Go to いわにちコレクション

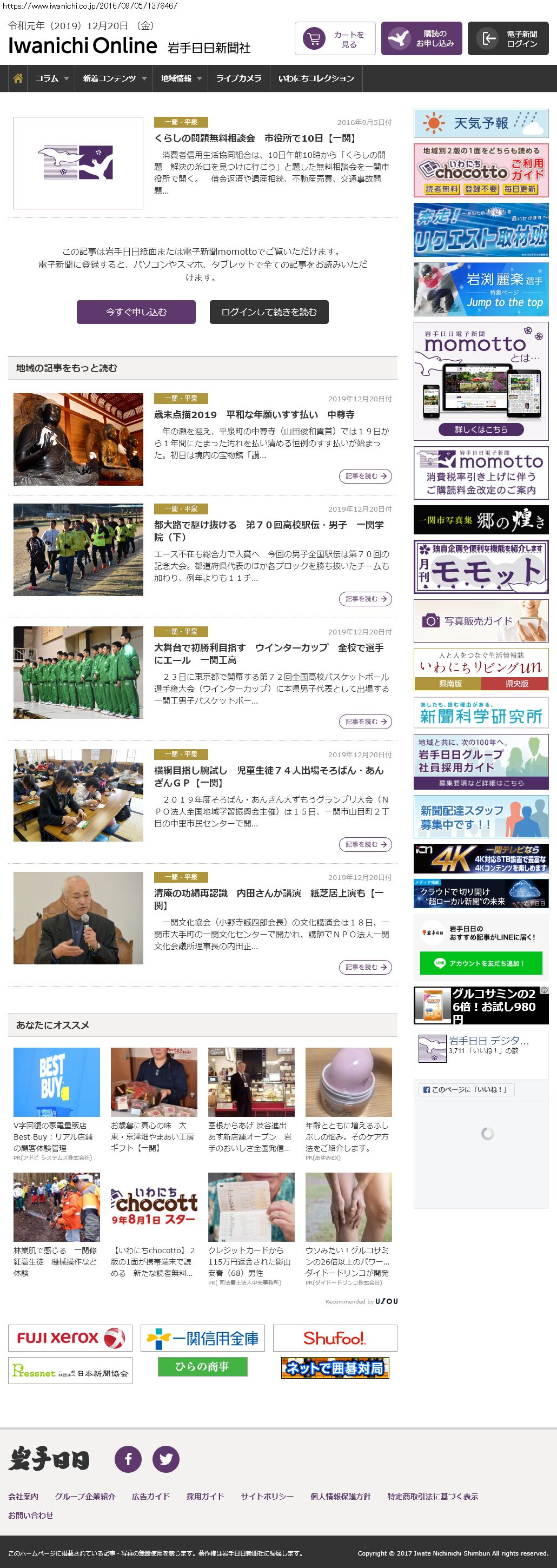[x=316, y=78]
